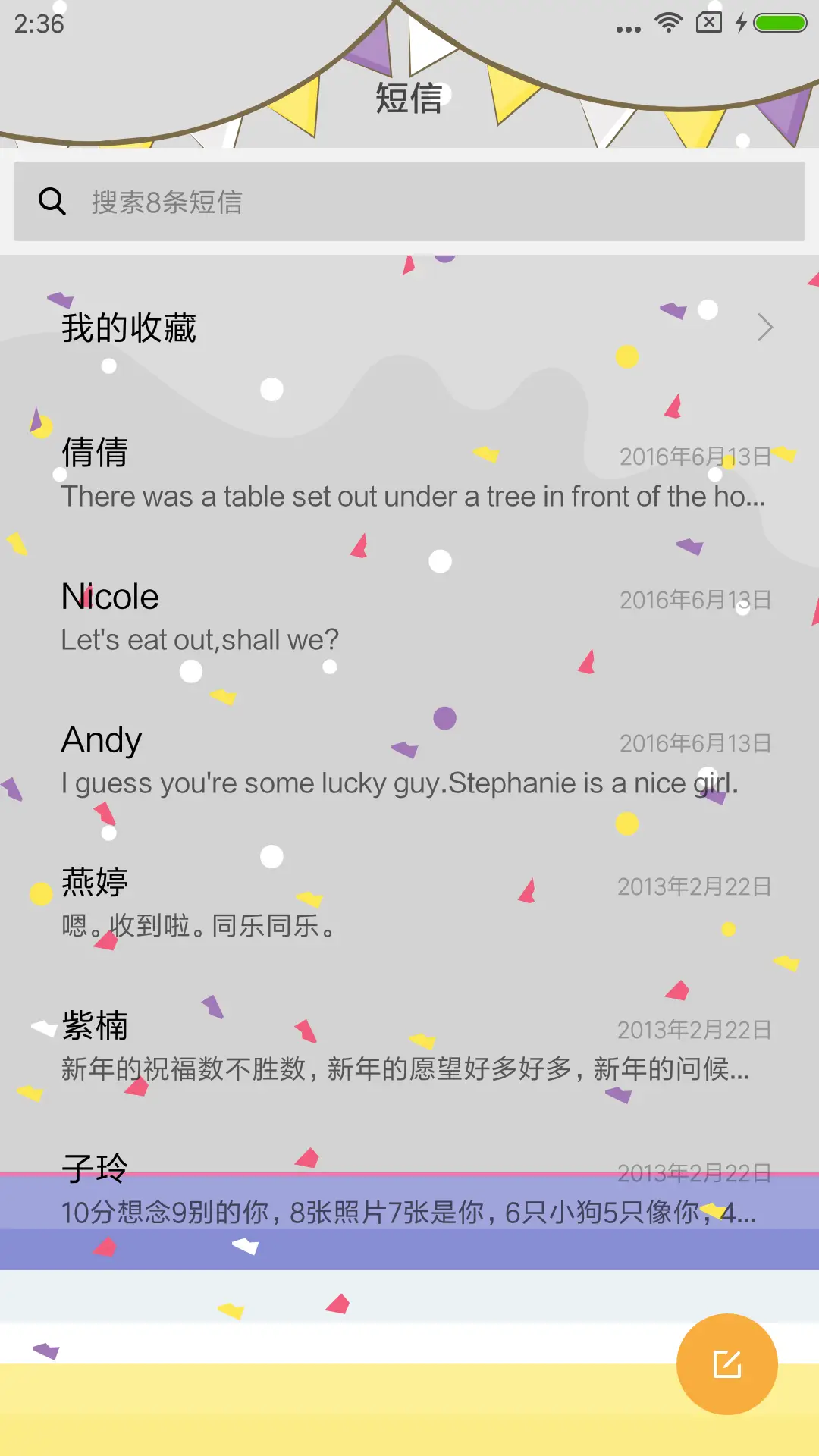The width and height of the screenshot is (819, 1456).
Task: Tap the 短信 title header
Action: (409, 99)
